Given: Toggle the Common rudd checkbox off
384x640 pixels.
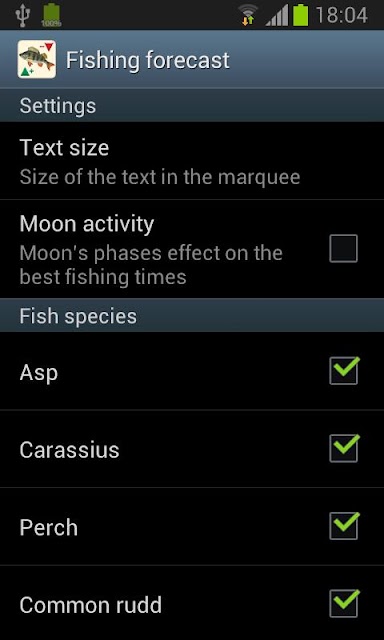Looking at the screenshot, I should [344, 603].
